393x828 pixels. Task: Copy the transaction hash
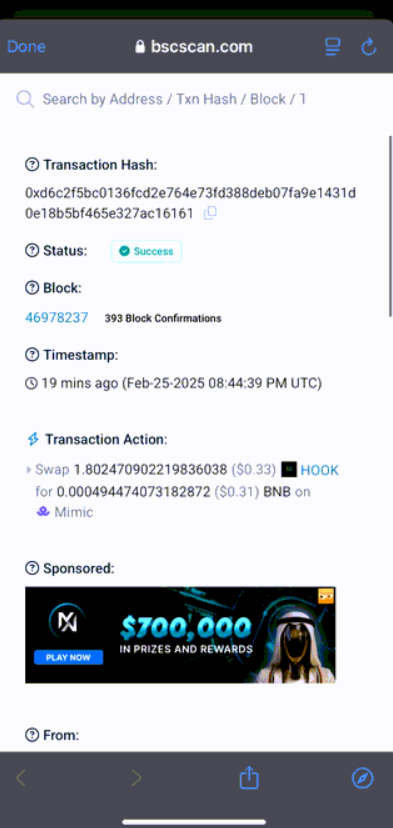[x=210, y=213]
